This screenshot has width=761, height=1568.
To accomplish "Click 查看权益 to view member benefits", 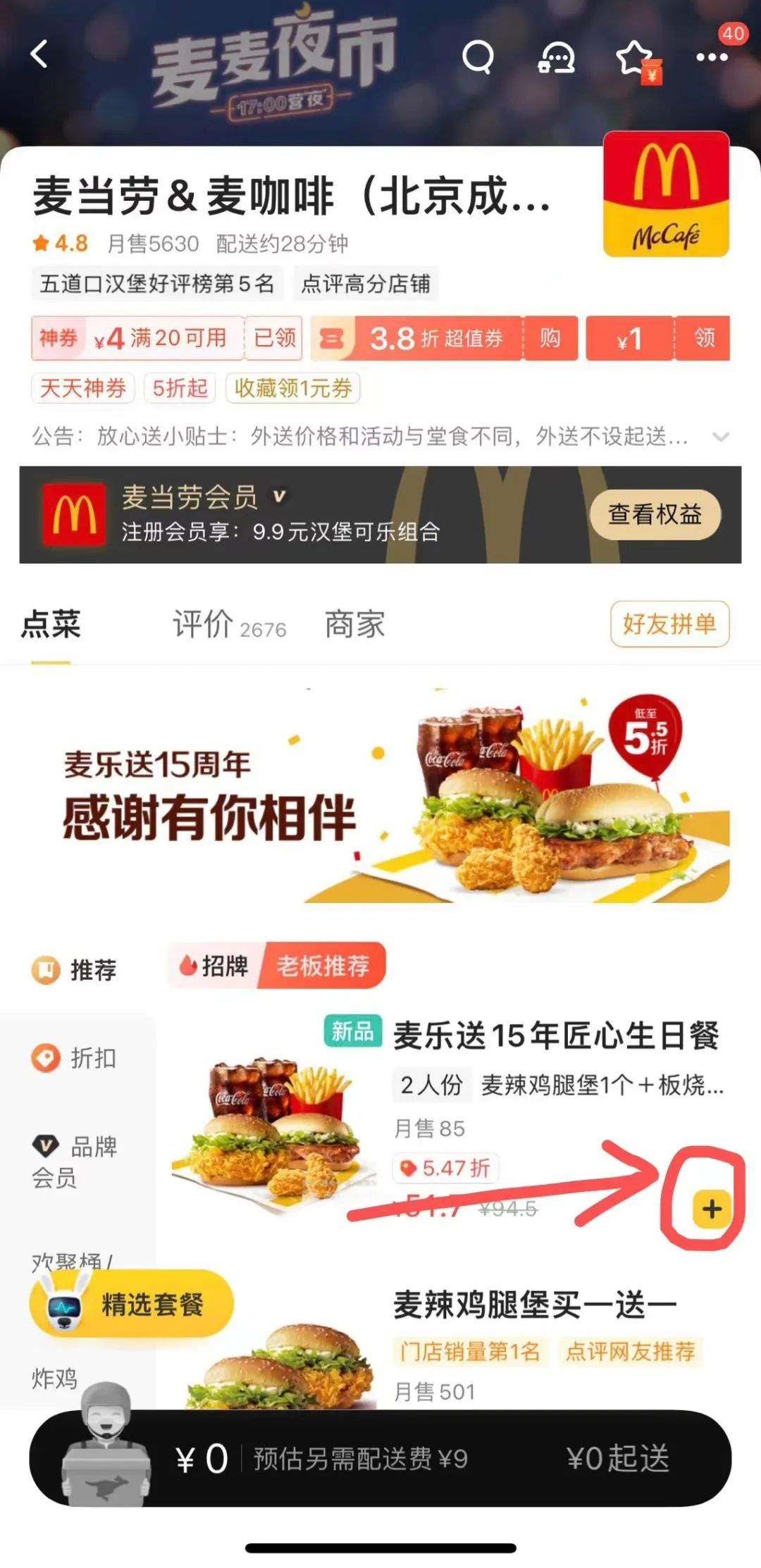I will (657, 515).
